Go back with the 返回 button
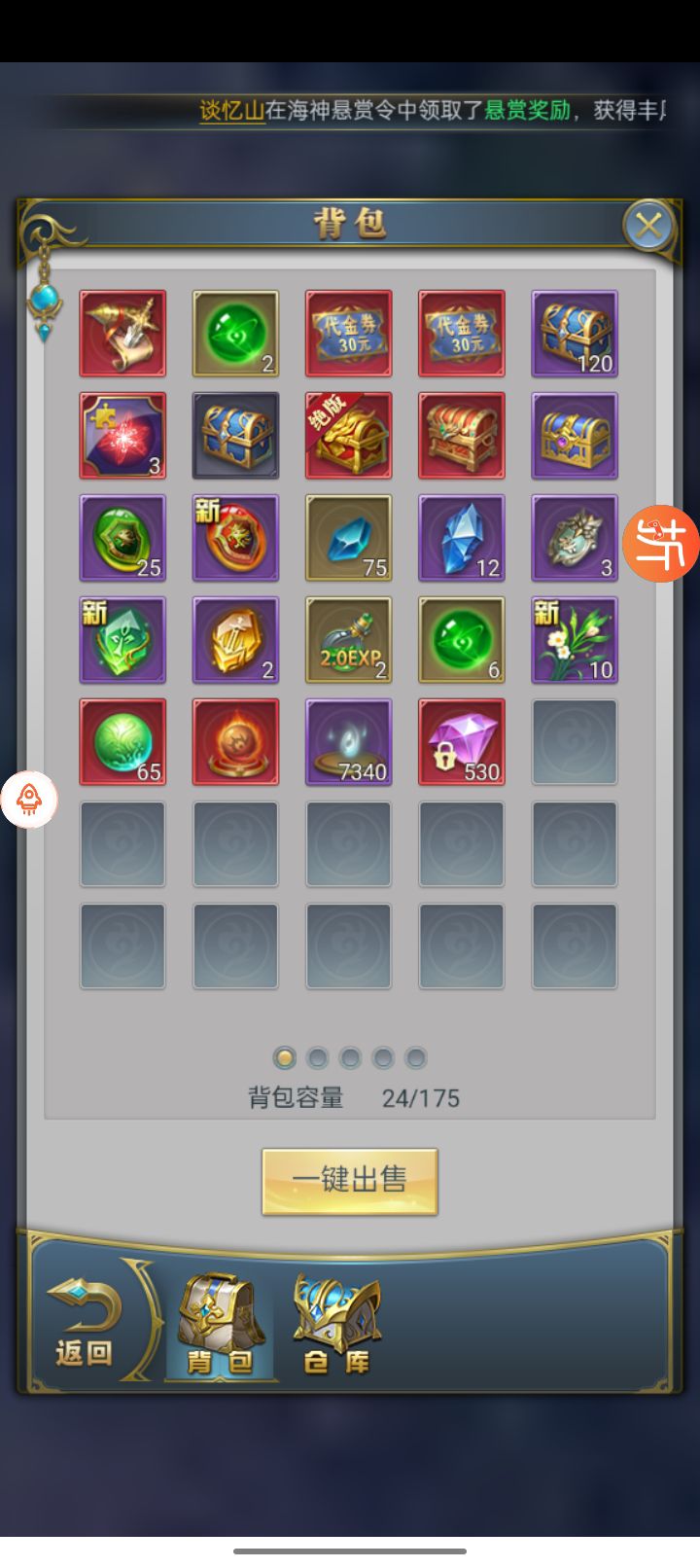This screenshot has width=700, height=1568. click(x=85, y=1323)
